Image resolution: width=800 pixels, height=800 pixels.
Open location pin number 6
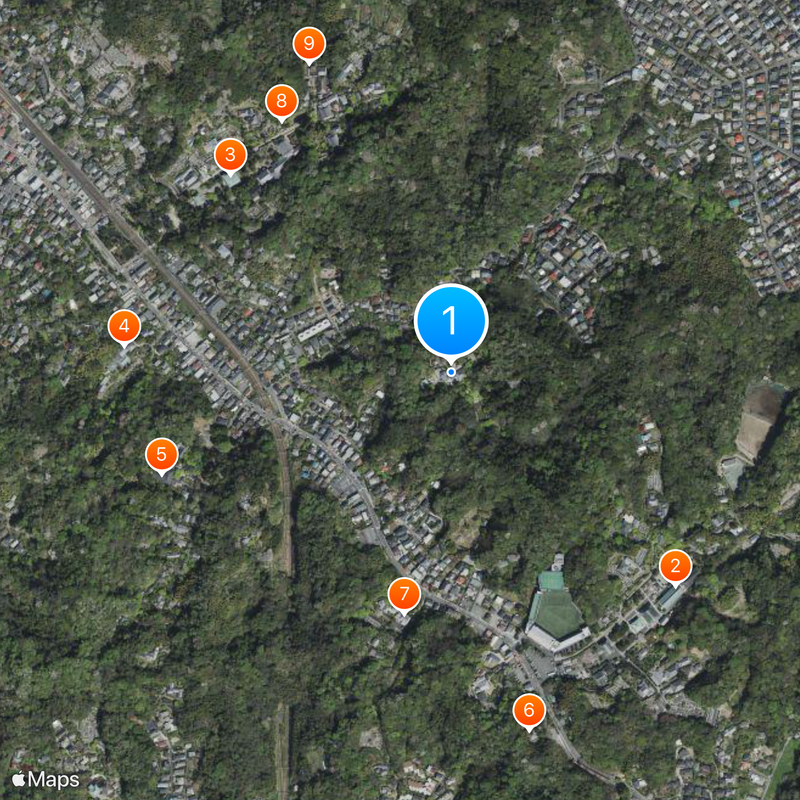529,710
